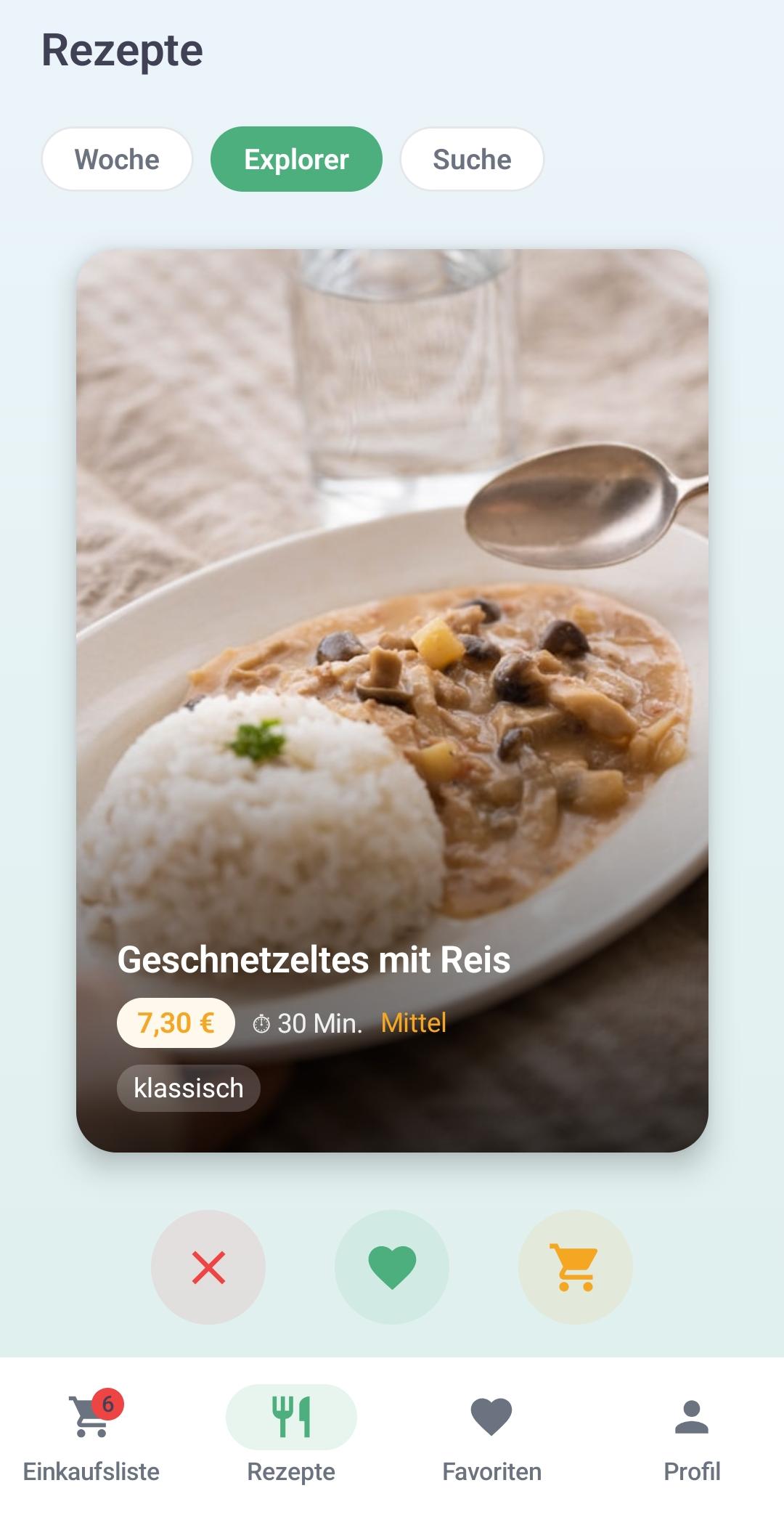Click the Rezepte page heading
The width and height of the screenshot is (784, 1520).
[121, 49]
